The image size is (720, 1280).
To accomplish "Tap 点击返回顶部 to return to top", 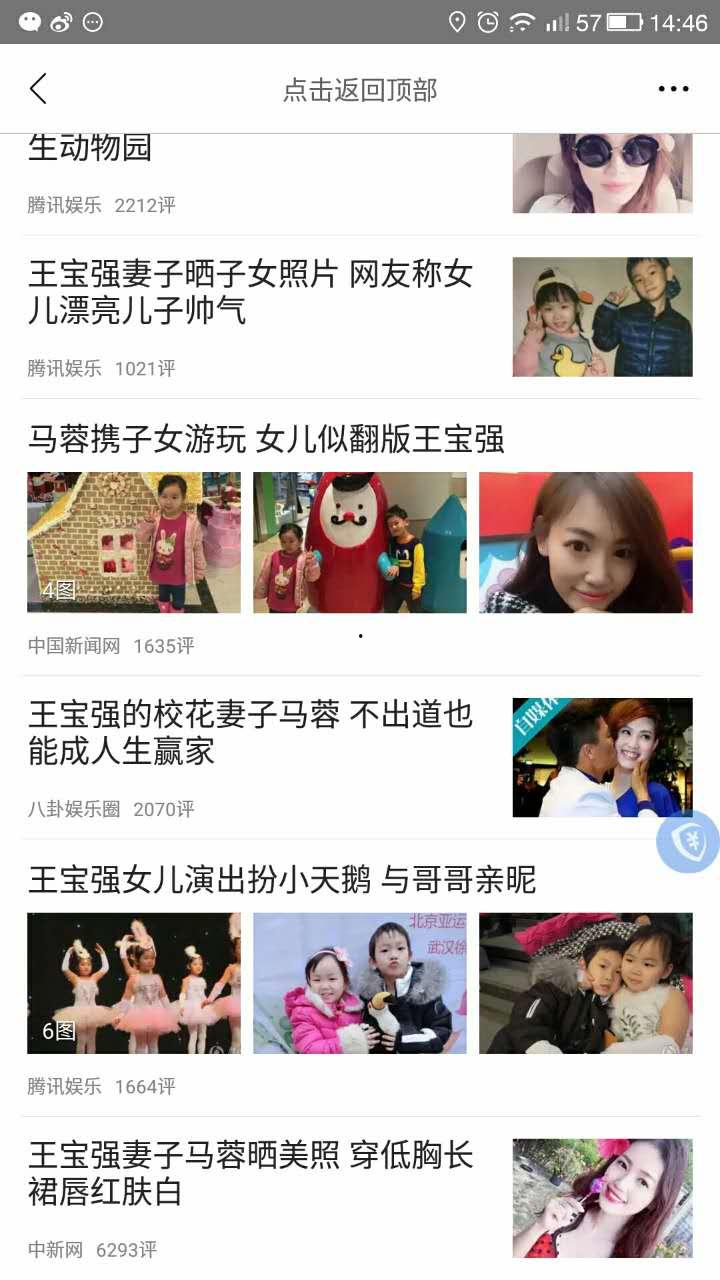I will tap(360, 90).
